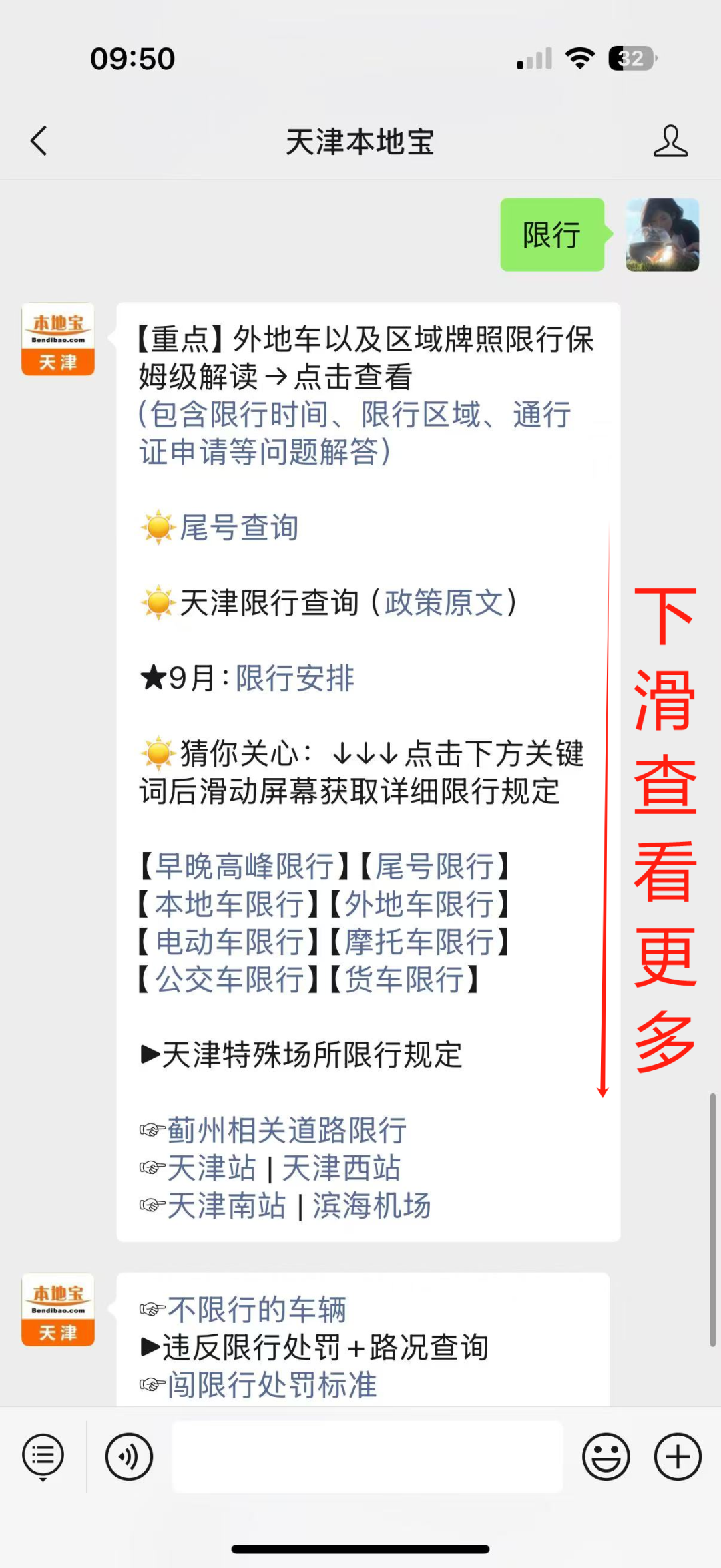Image resolution: width=721 pixels, height=1568 pixels.
Task: Open the attachment plus menu
Action: tap(677, 1457)
